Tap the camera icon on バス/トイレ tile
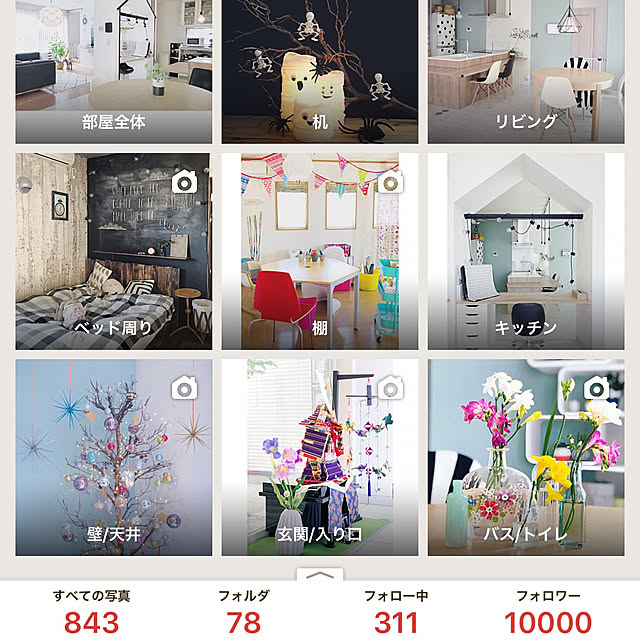640x640 pixels. coord(597,388)
